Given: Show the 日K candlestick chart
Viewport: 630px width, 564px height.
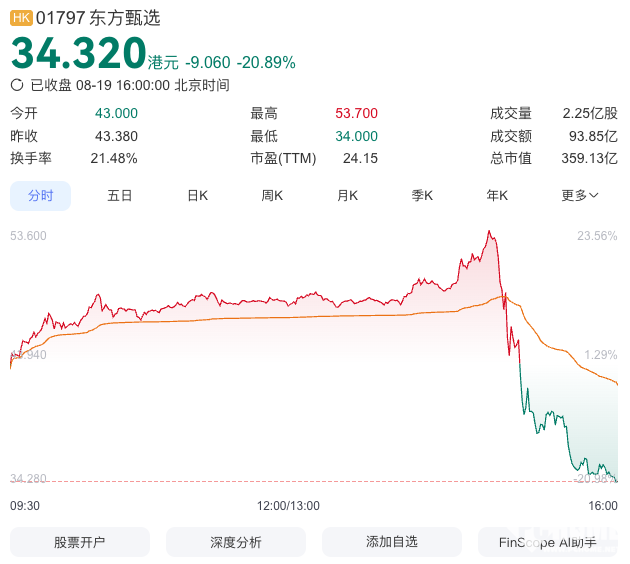Looking at the screenshot, I should tap(198, 196).
